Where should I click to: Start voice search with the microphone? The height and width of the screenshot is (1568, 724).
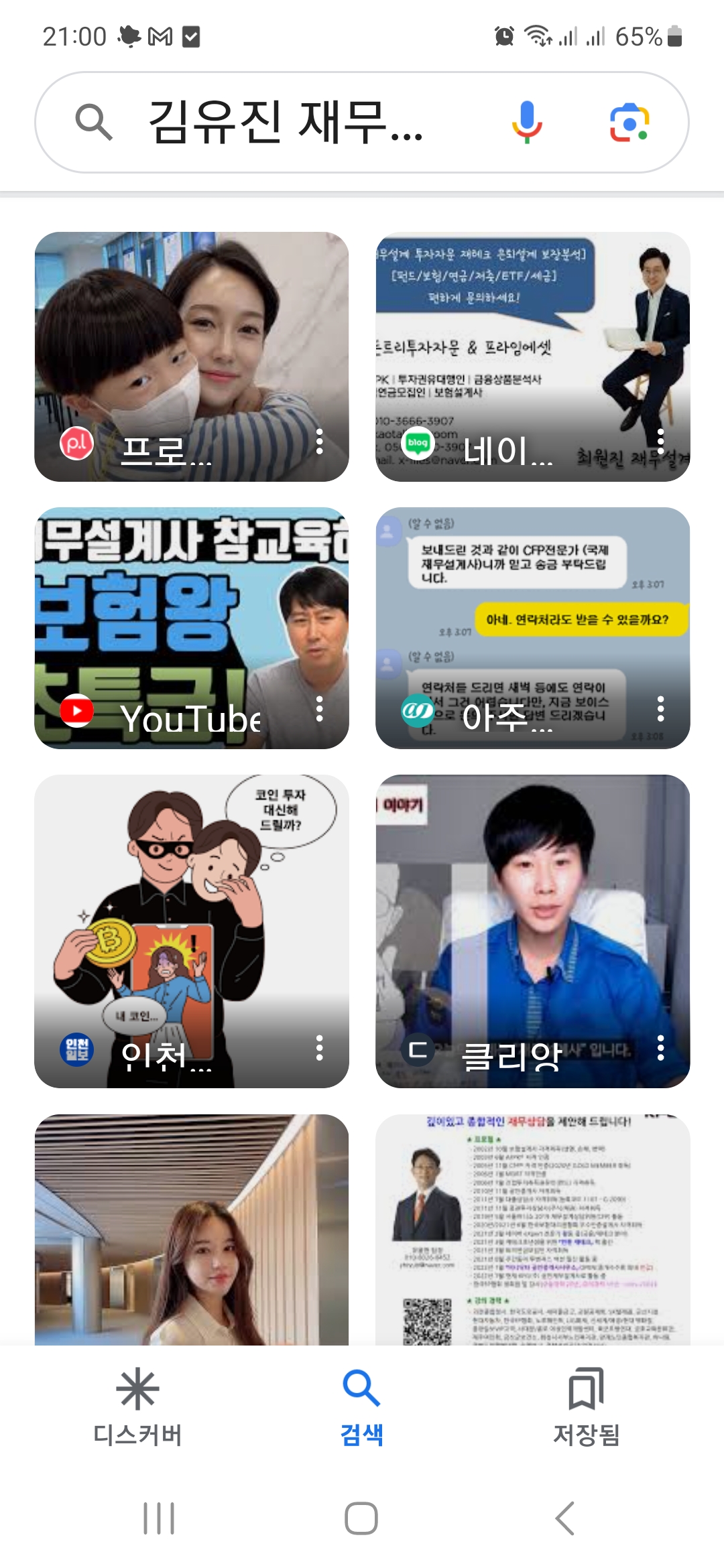click(527, 122)
